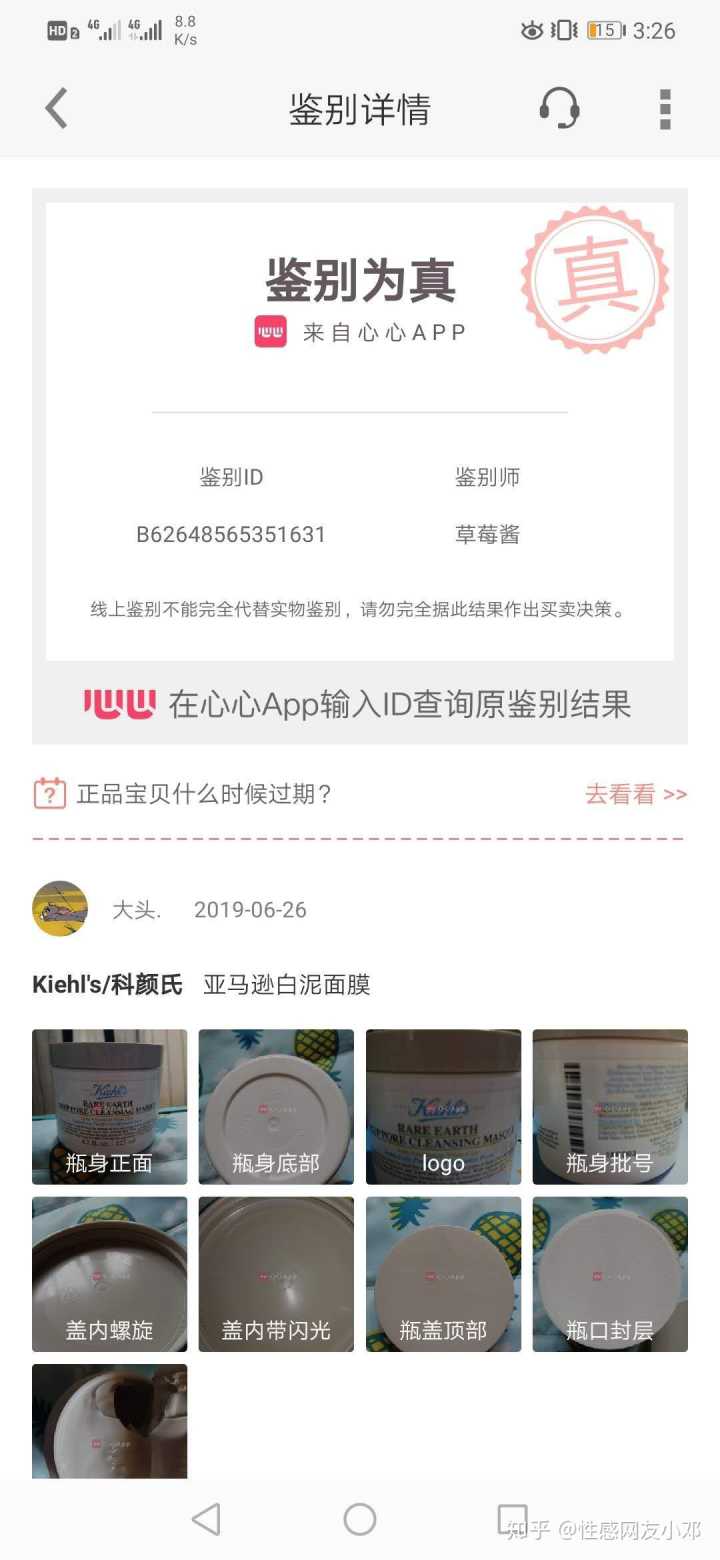
Task: Enlarge the 瓶盖顶部 photo
Action: point(443,1274)
